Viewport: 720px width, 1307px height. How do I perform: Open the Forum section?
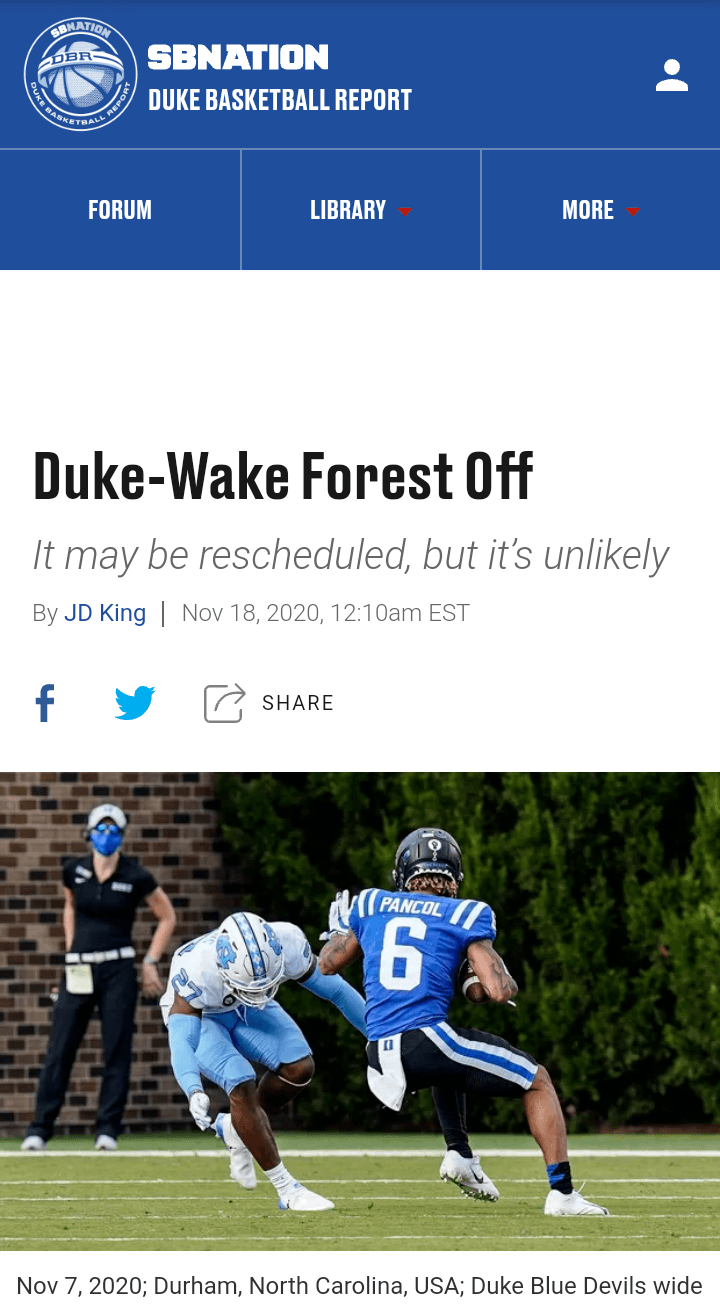(120, 210)
